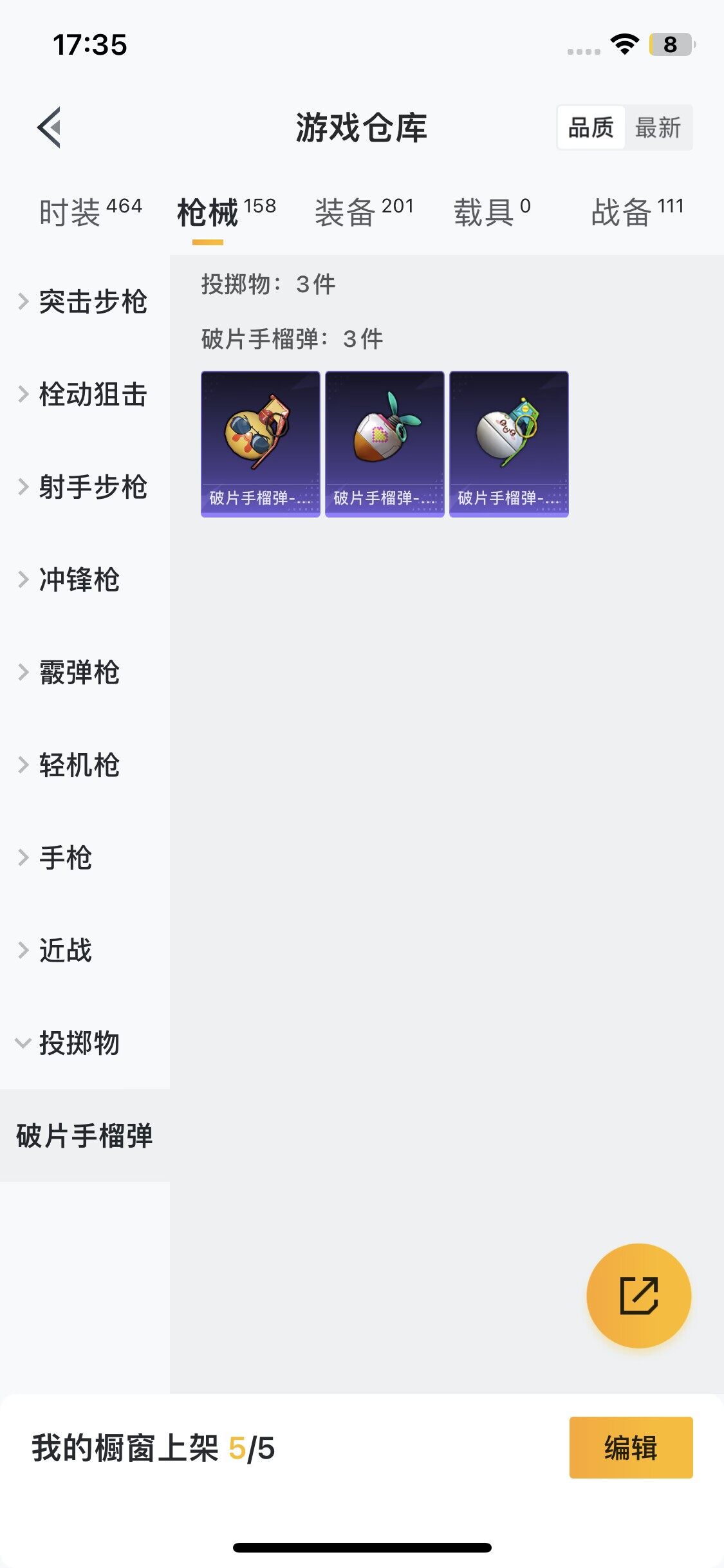Viewport: 724px width, 1568px height.
Task: Open the 载具 tab
Action: (492, 212)
